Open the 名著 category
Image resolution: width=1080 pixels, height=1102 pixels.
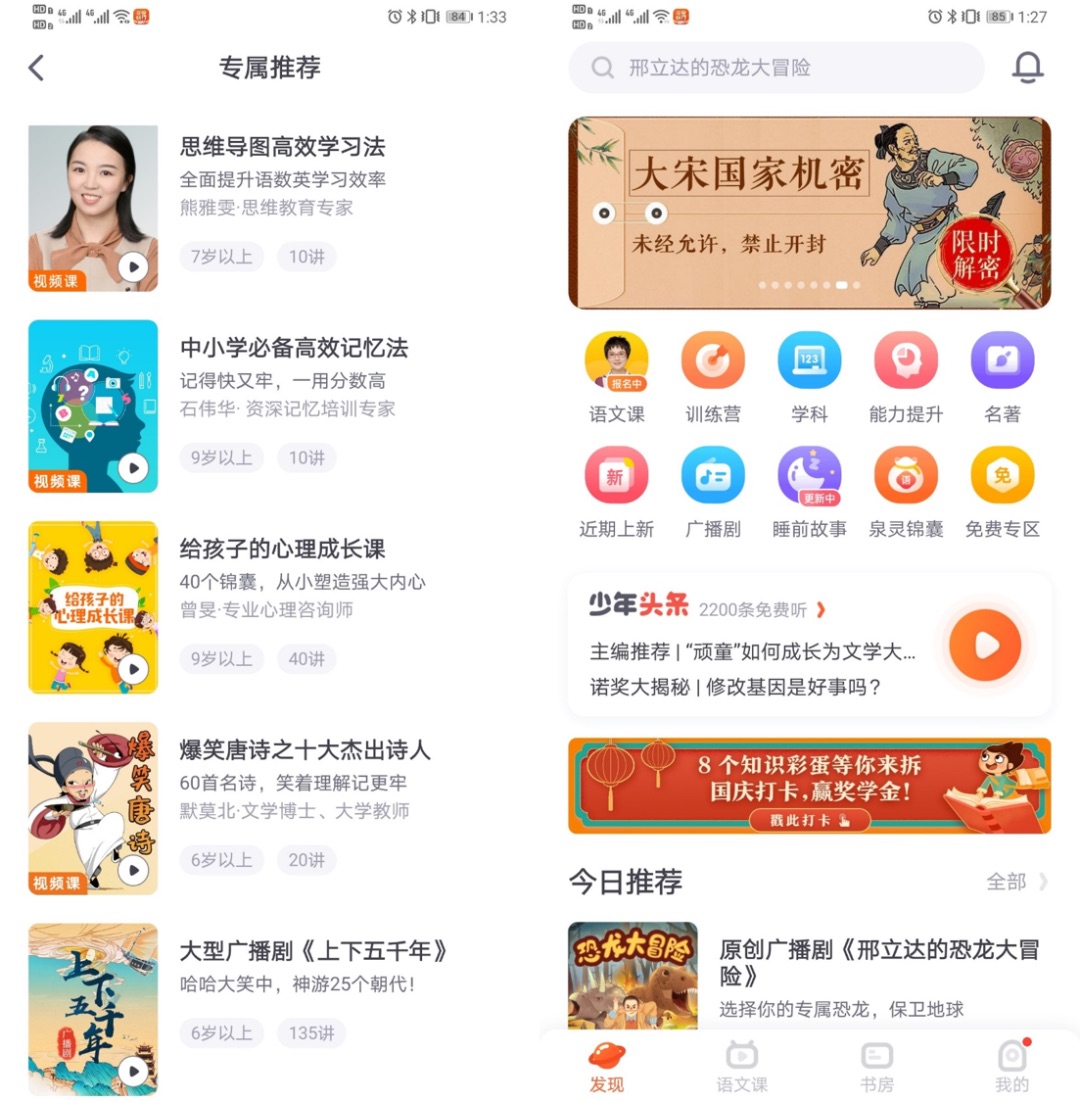coord(1002,361)
